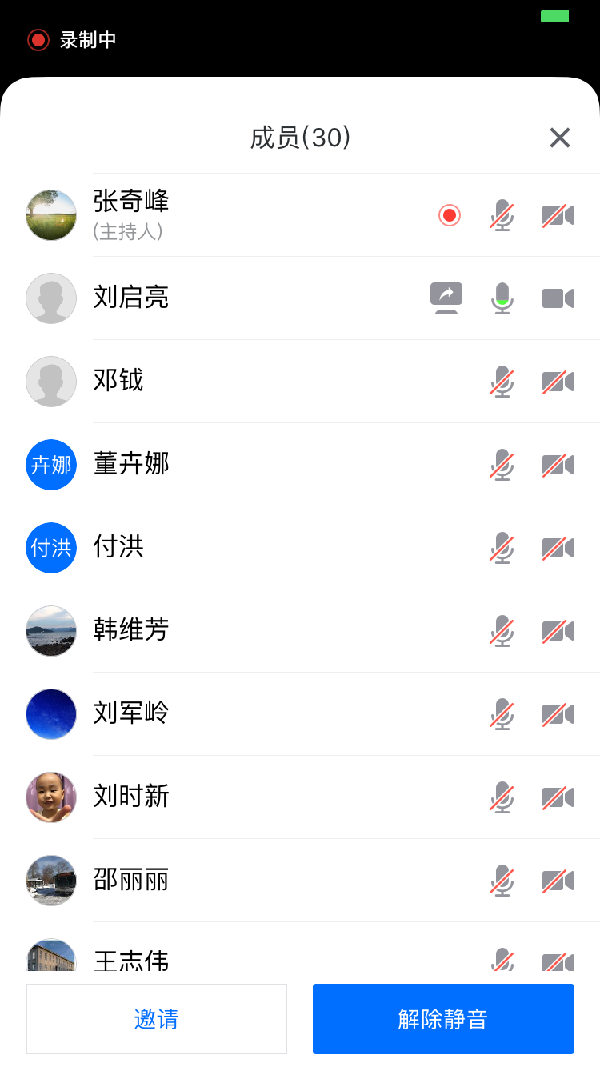600x1067 pixels.
Task: Close the members panel
Action: [559, 138]
